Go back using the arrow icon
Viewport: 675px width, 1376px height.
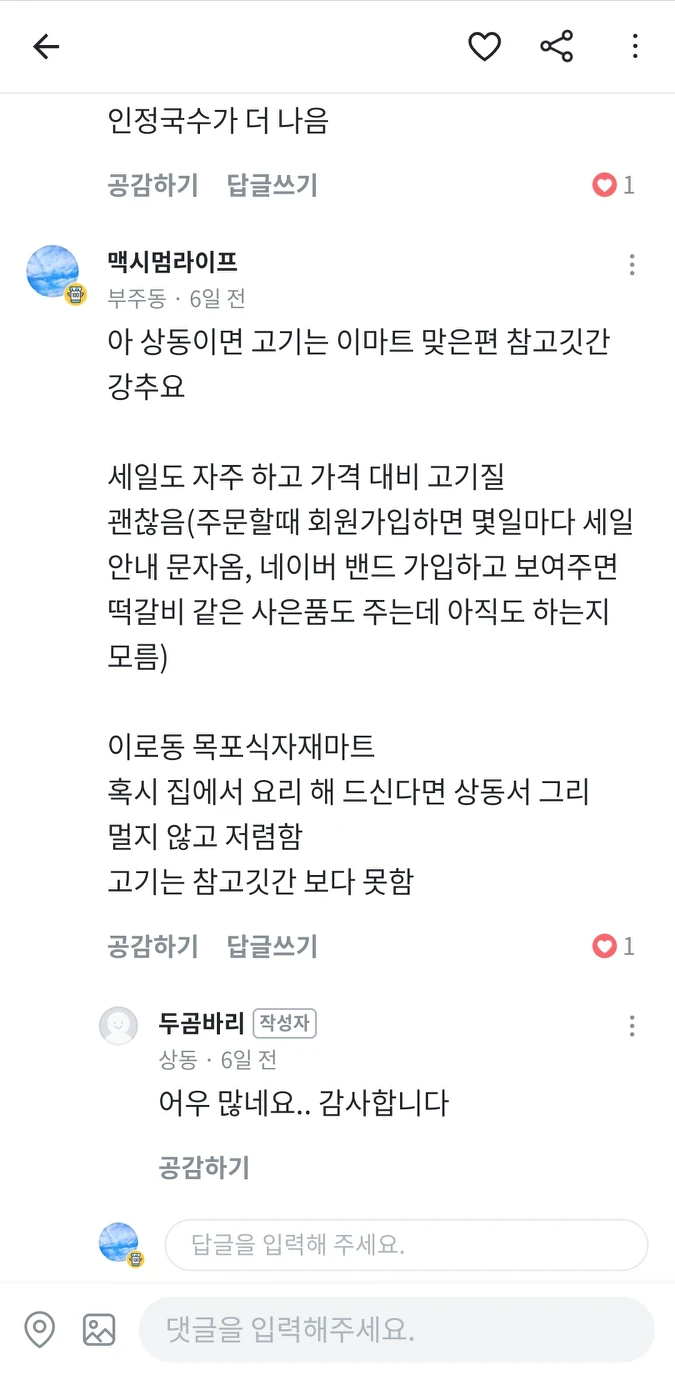[x=46, y=46]
